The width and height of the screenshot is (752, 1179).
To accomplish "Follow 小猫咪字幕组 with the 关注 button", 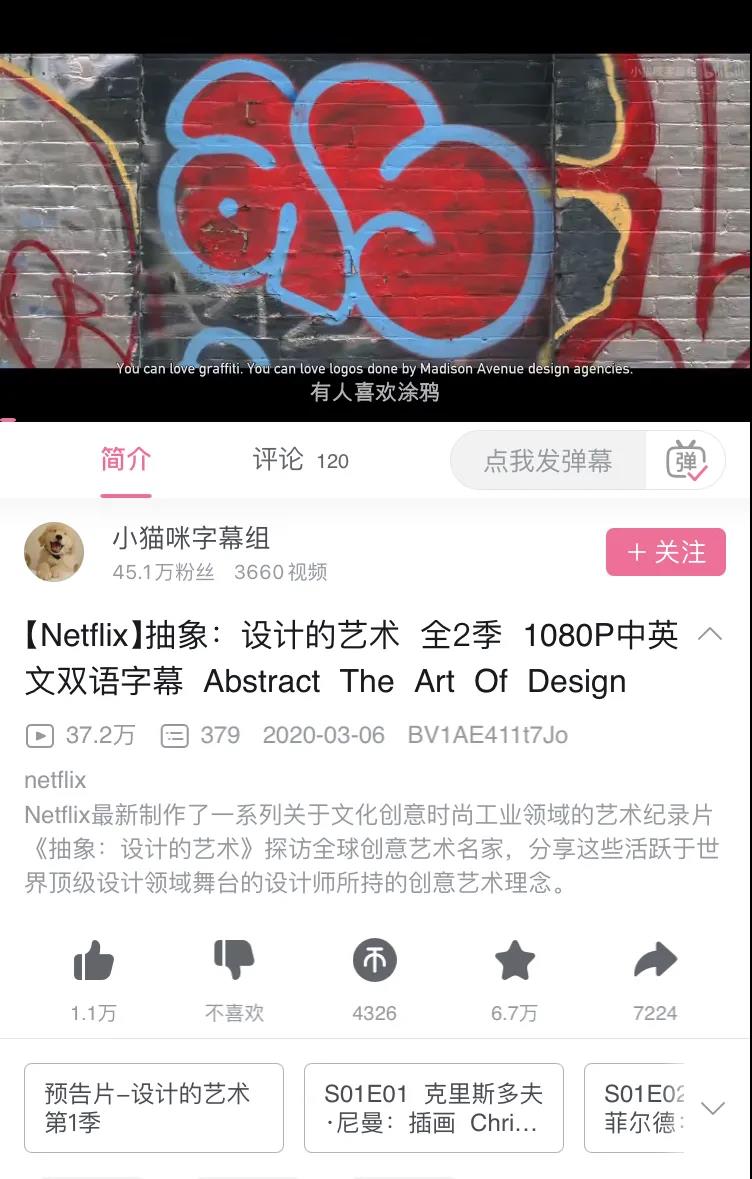I will click(x=665, y=552).
